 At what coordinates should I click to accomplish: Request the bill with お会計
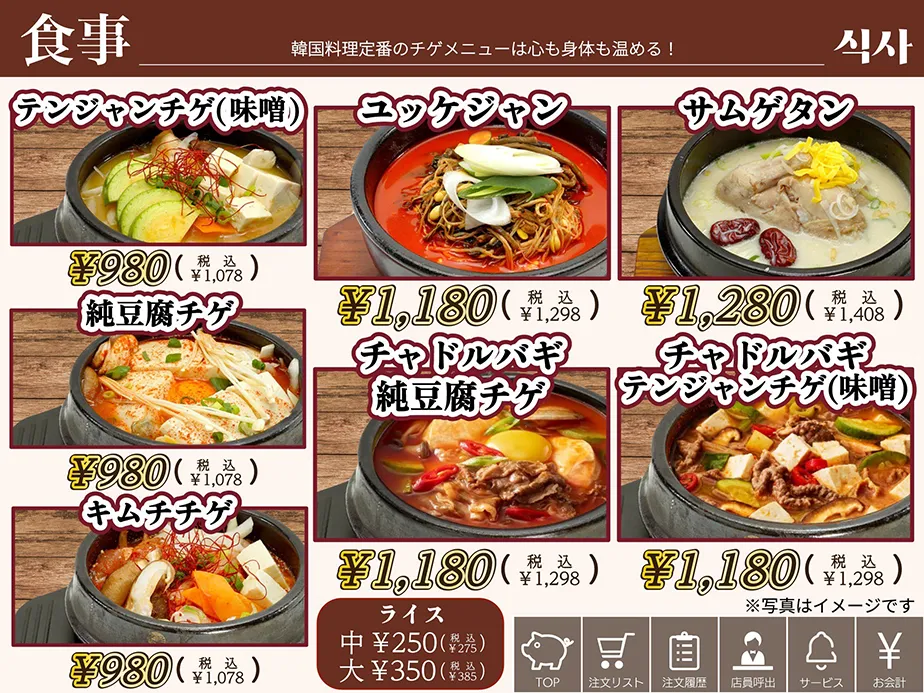pos(889,655)
